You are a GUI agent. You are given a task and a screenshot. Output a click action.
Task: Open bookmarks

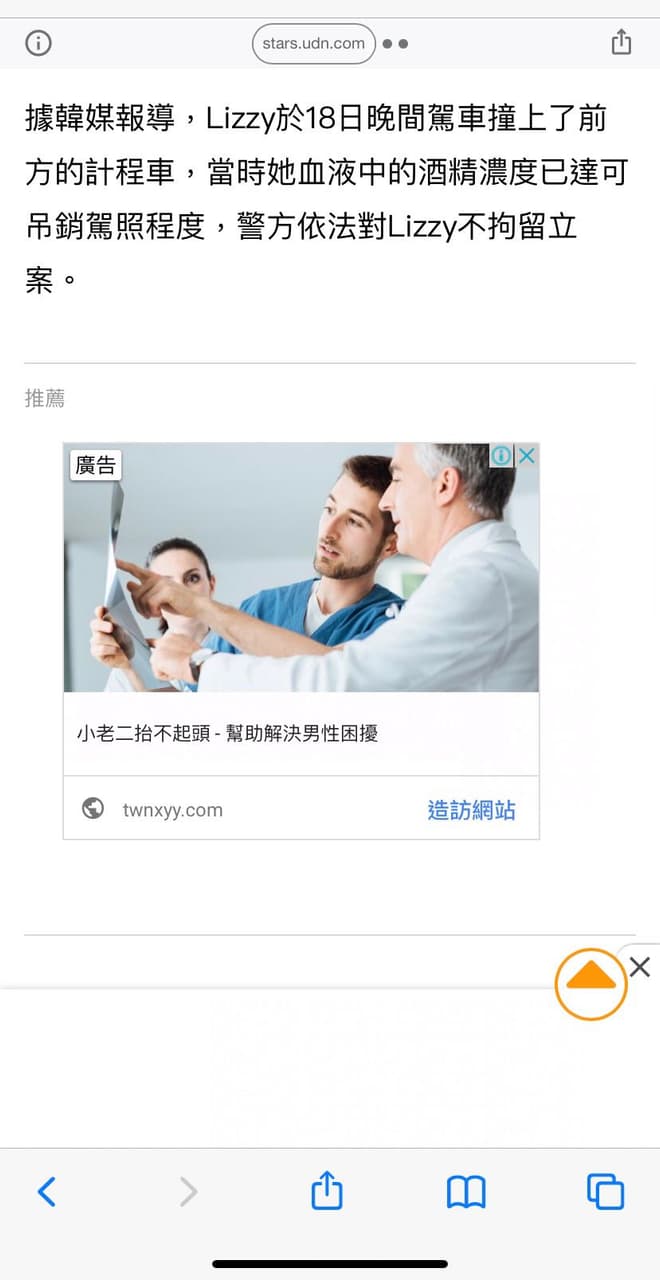[466, 1191]
